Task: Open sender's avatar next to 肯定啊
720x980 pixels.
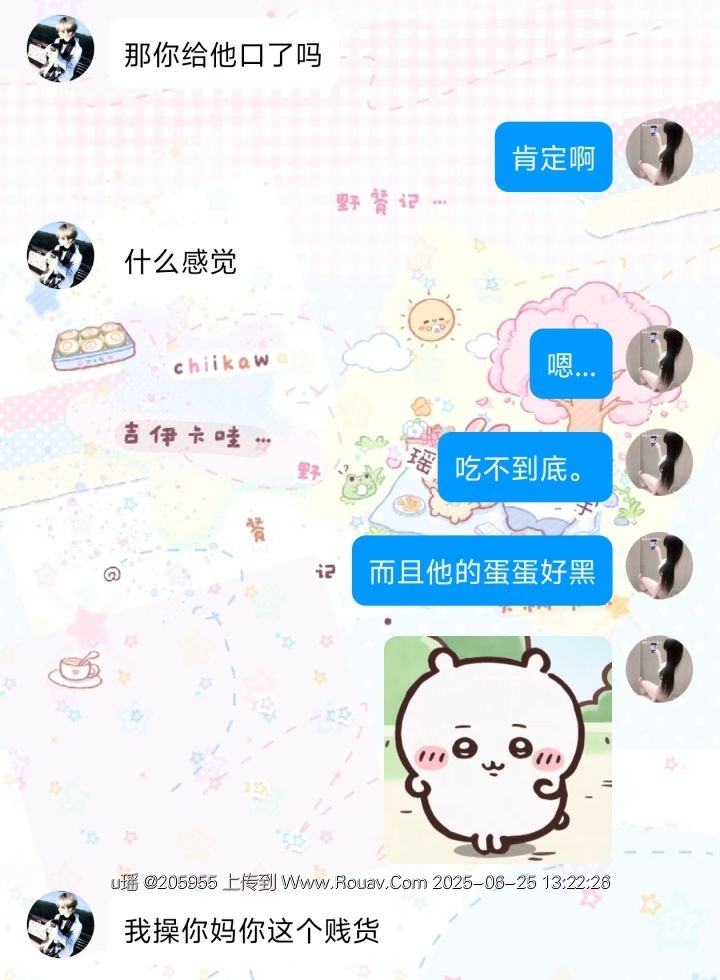Action: 659,153
